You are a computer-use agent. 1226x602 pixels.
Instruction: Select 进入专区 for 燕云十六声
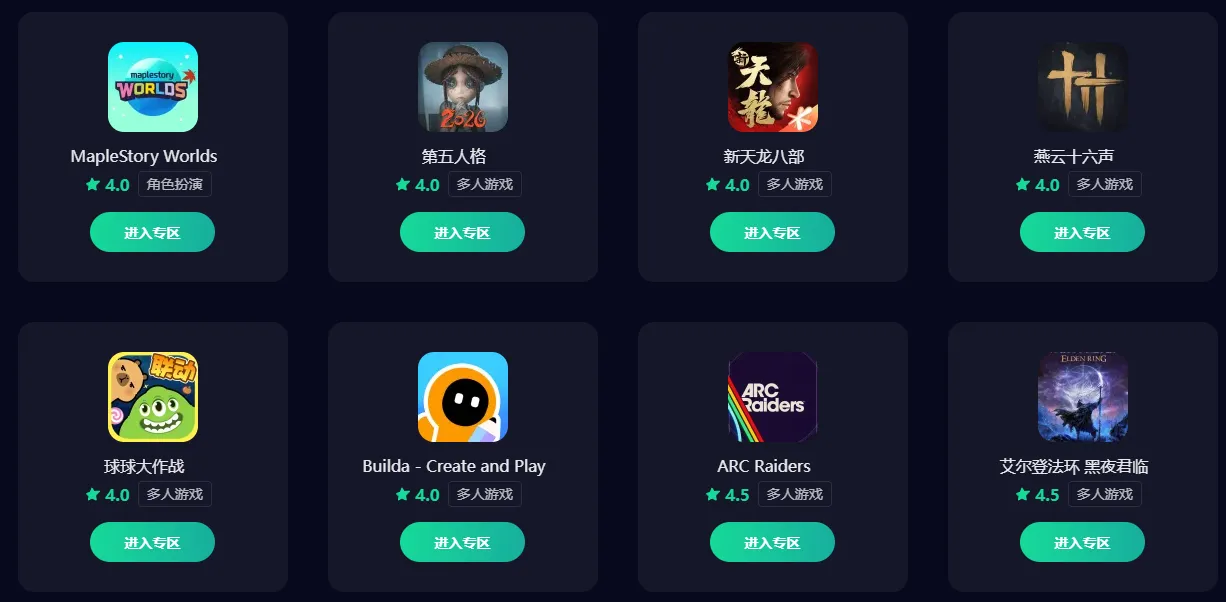coord(1082,232)
